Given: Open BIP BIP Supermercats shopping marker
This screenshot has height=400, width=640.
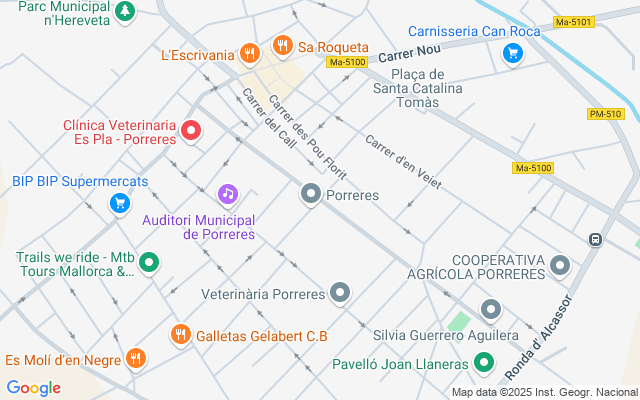Looking at the screenshot, I should click(120, 204).
